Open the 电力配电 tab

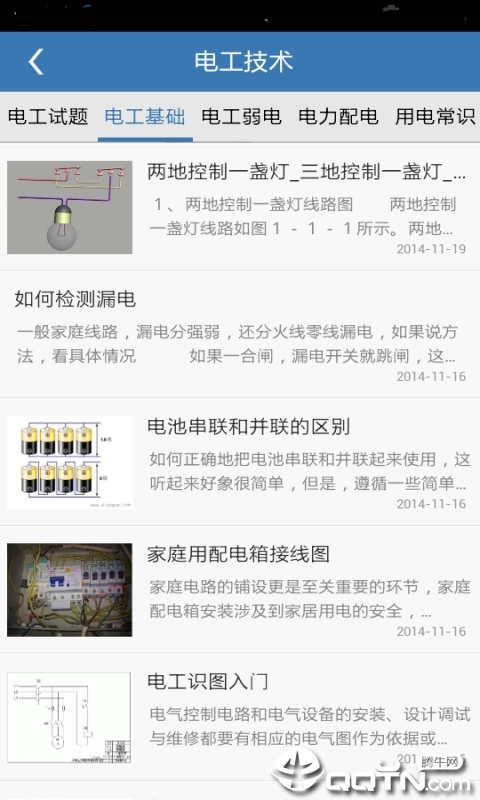[x=338, y=117]
